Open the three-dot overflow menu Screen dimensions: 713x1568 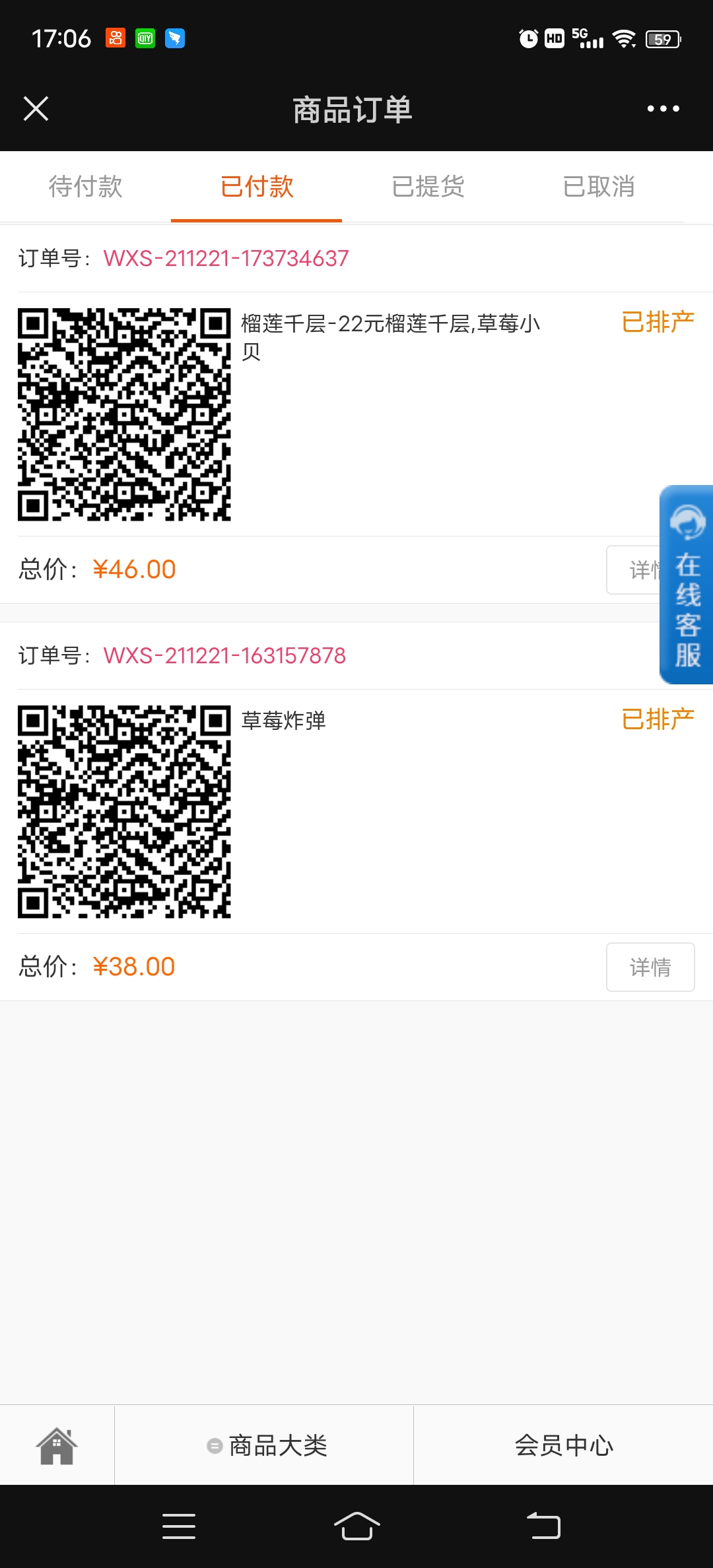[663, 109]
